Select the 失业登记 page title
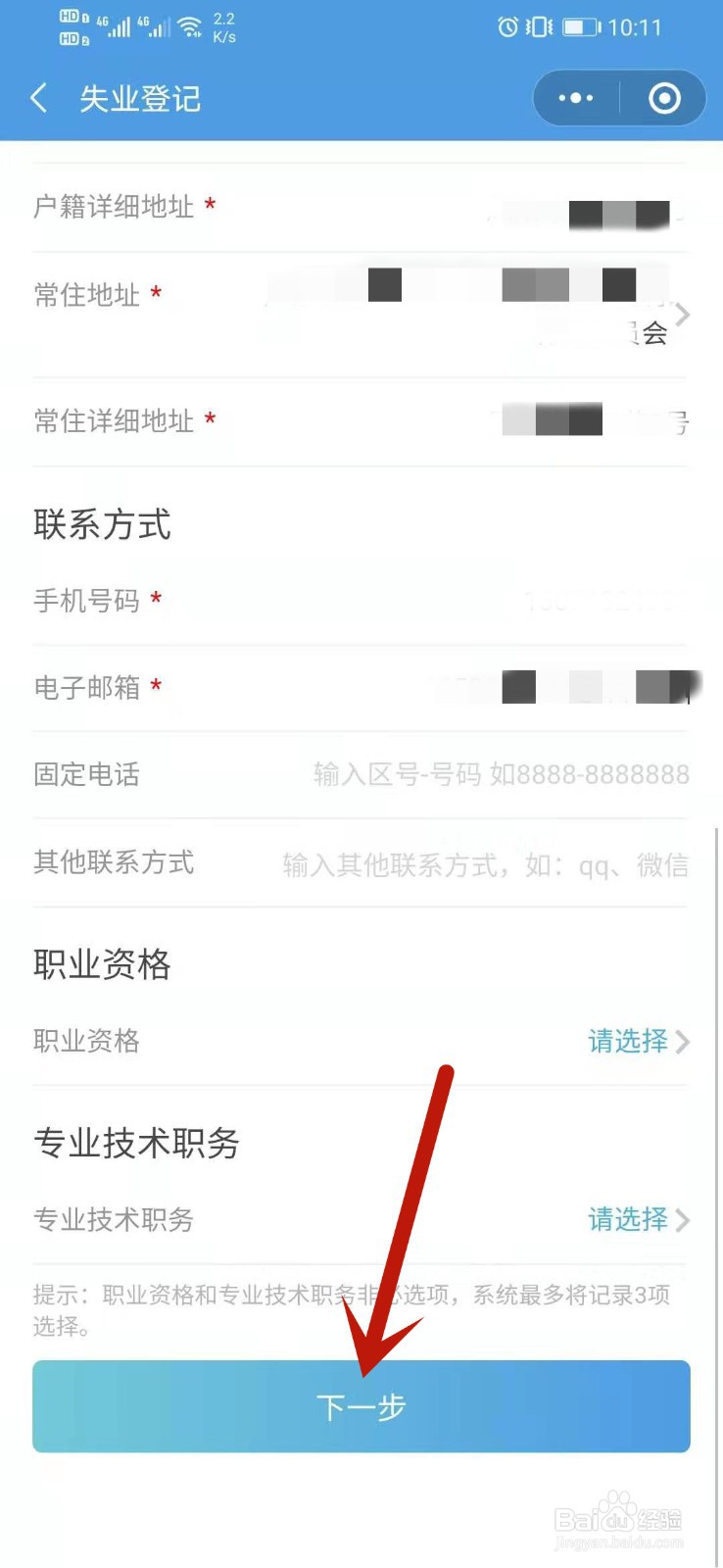The image size is (723, 1568). coord(140,98)
